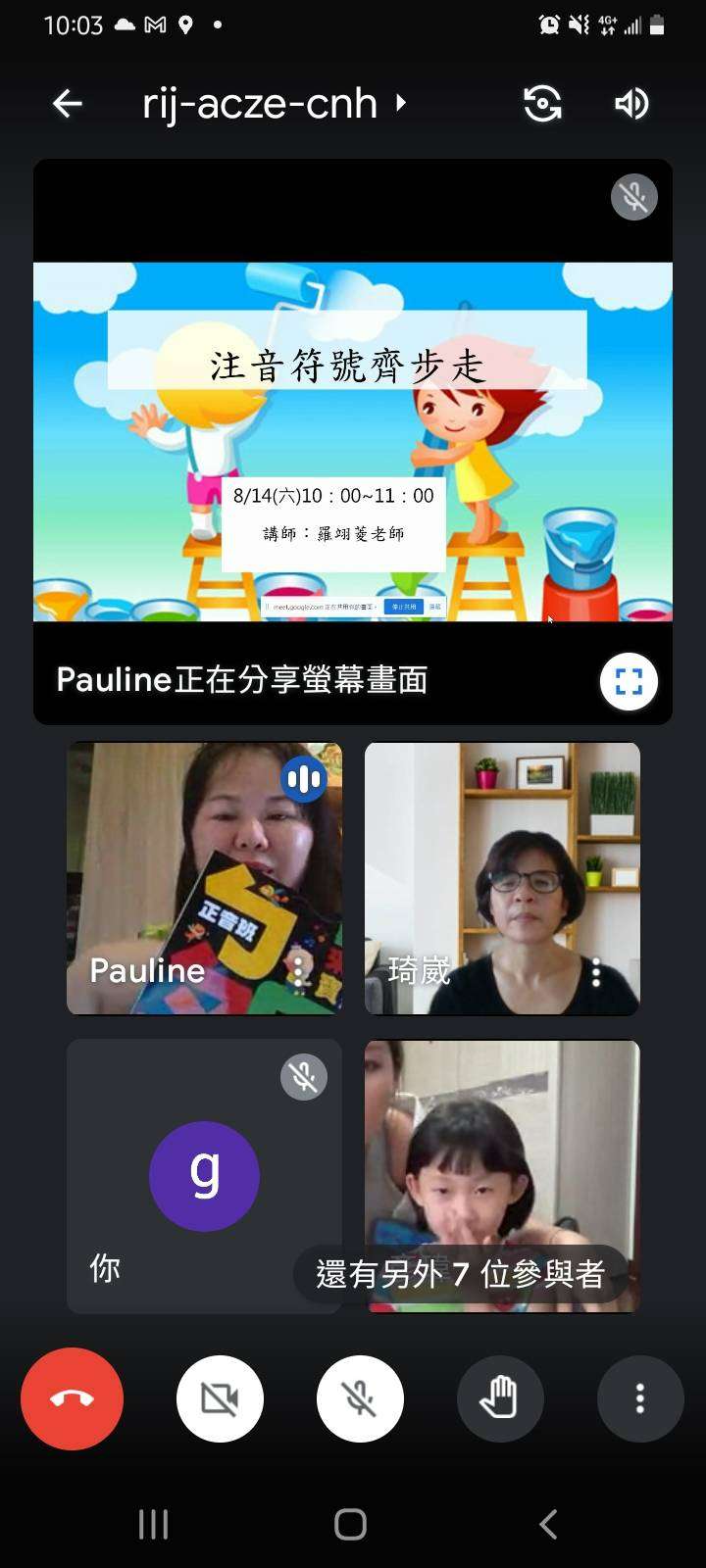
Task: Change audio output with the speaker icon
Action: point(631,103)
